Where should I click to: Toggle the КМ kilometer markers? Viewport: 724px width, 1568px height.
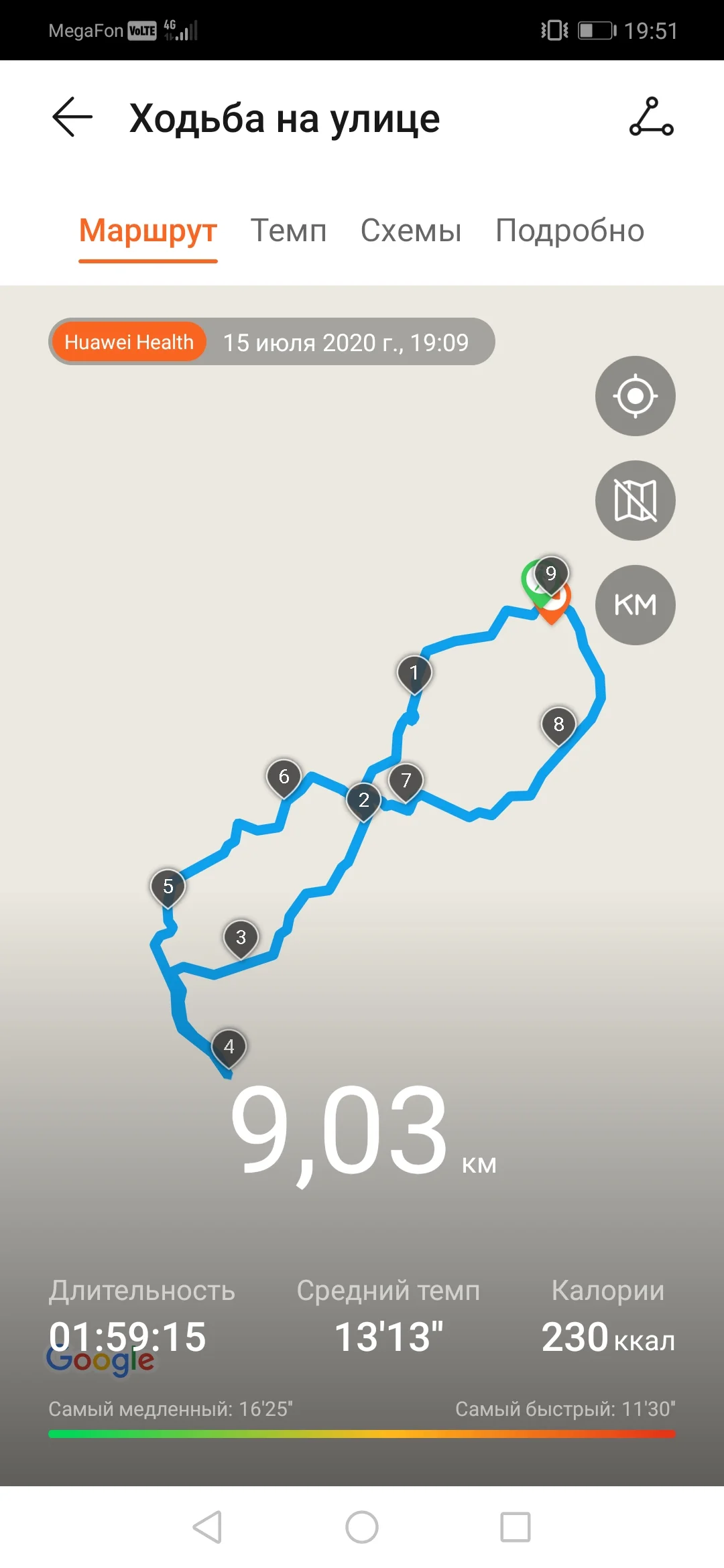tap(635, 605)
